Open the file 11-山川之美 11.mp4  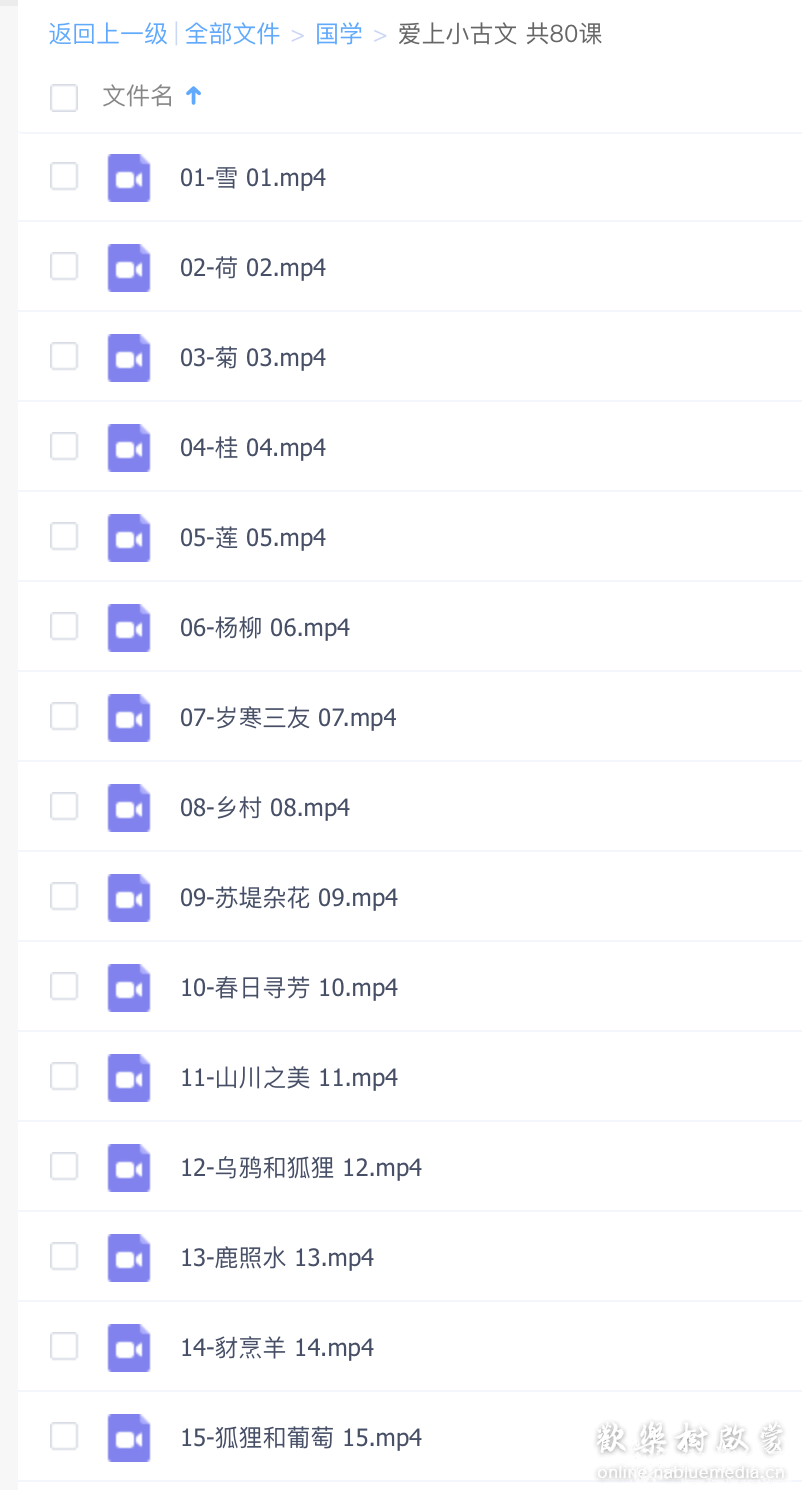click(288, 1077)
